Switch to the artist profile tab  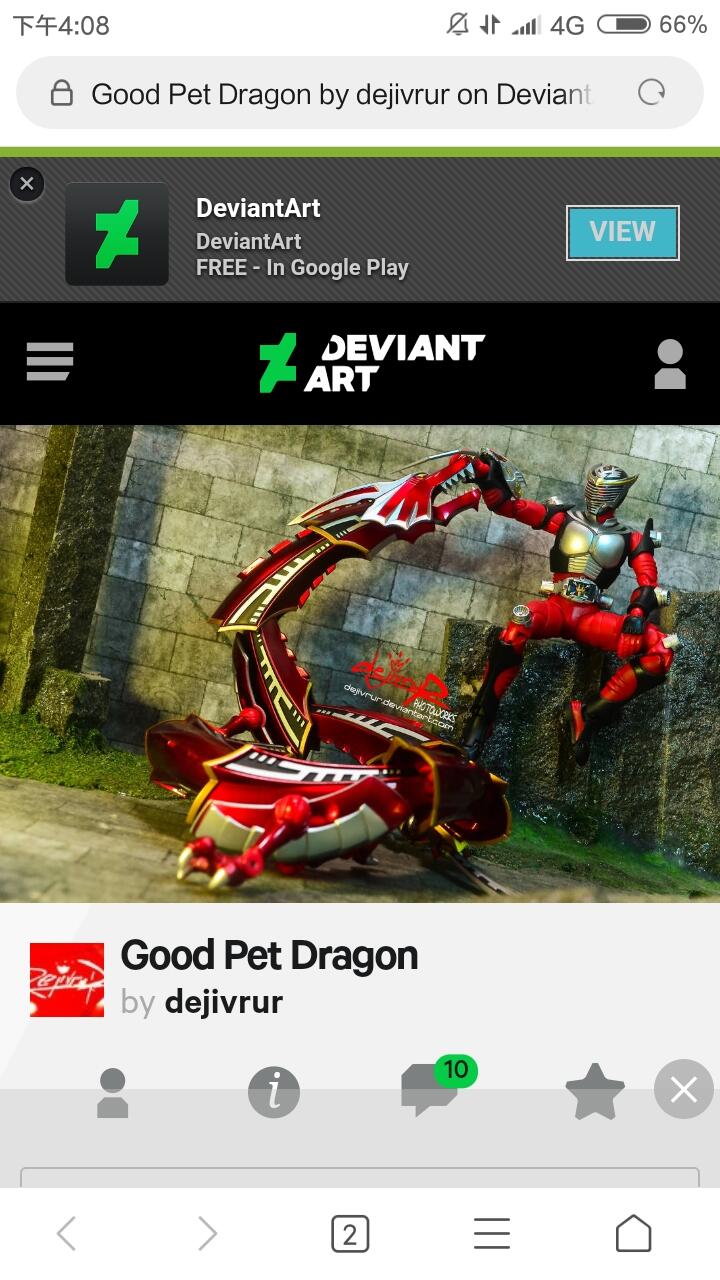click(112, 1093)
